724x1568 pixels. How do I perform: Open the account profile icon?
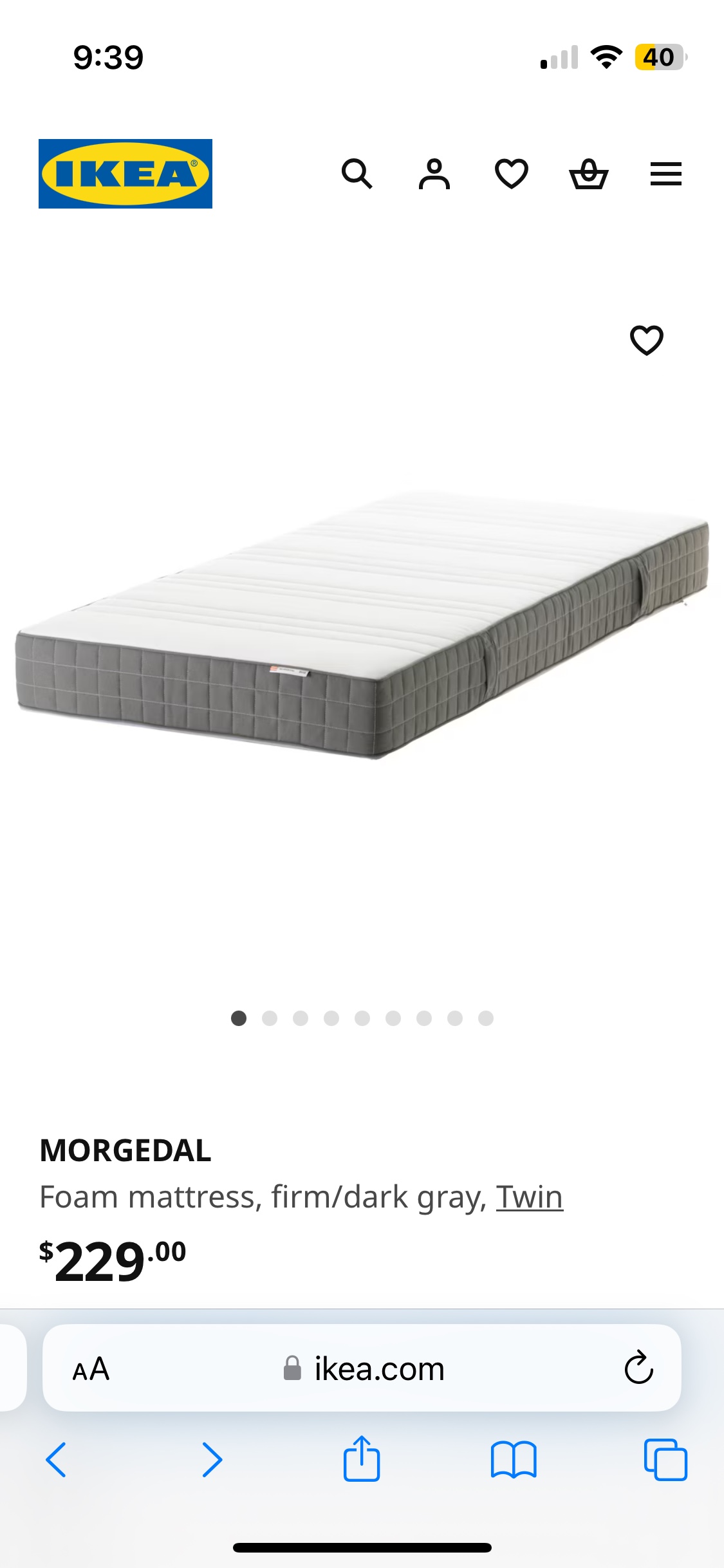pyautogui.click(x=434, y=174)
